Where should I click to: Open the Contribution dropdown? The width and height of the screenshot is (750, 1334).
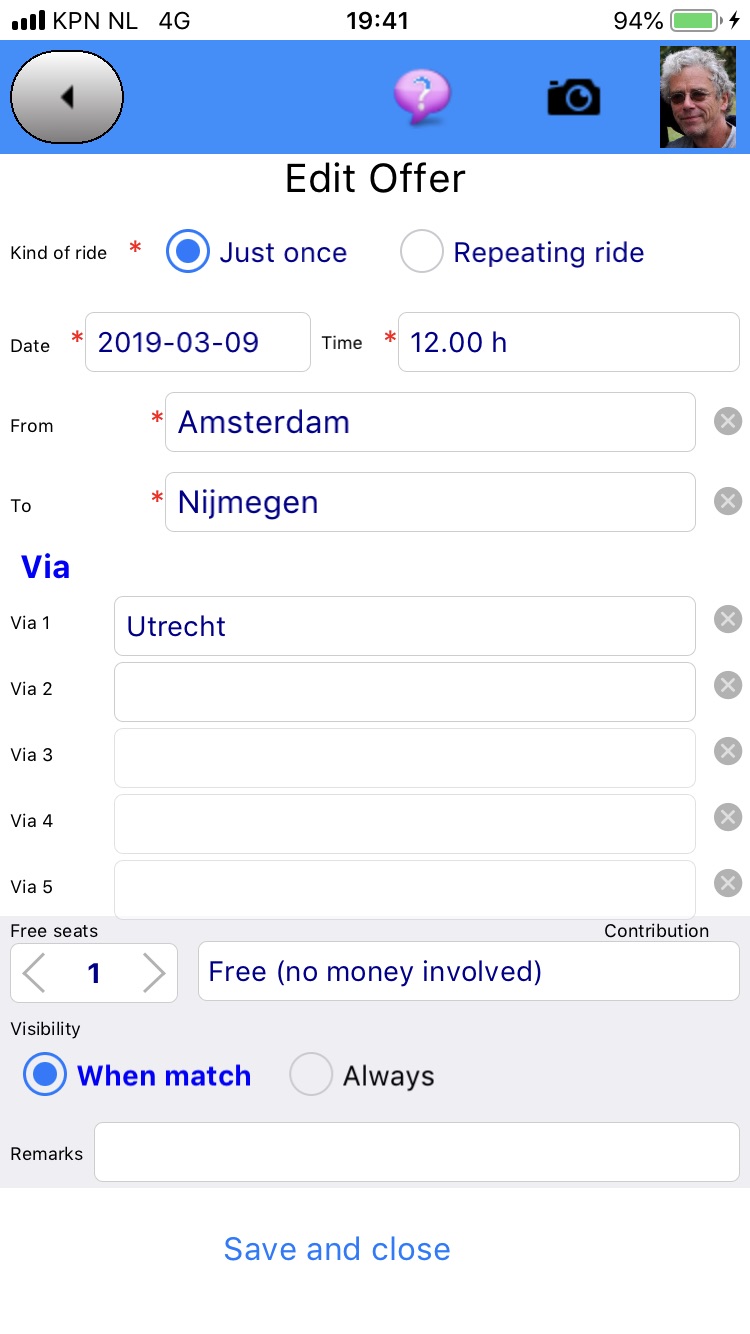[x=469, y=972]
